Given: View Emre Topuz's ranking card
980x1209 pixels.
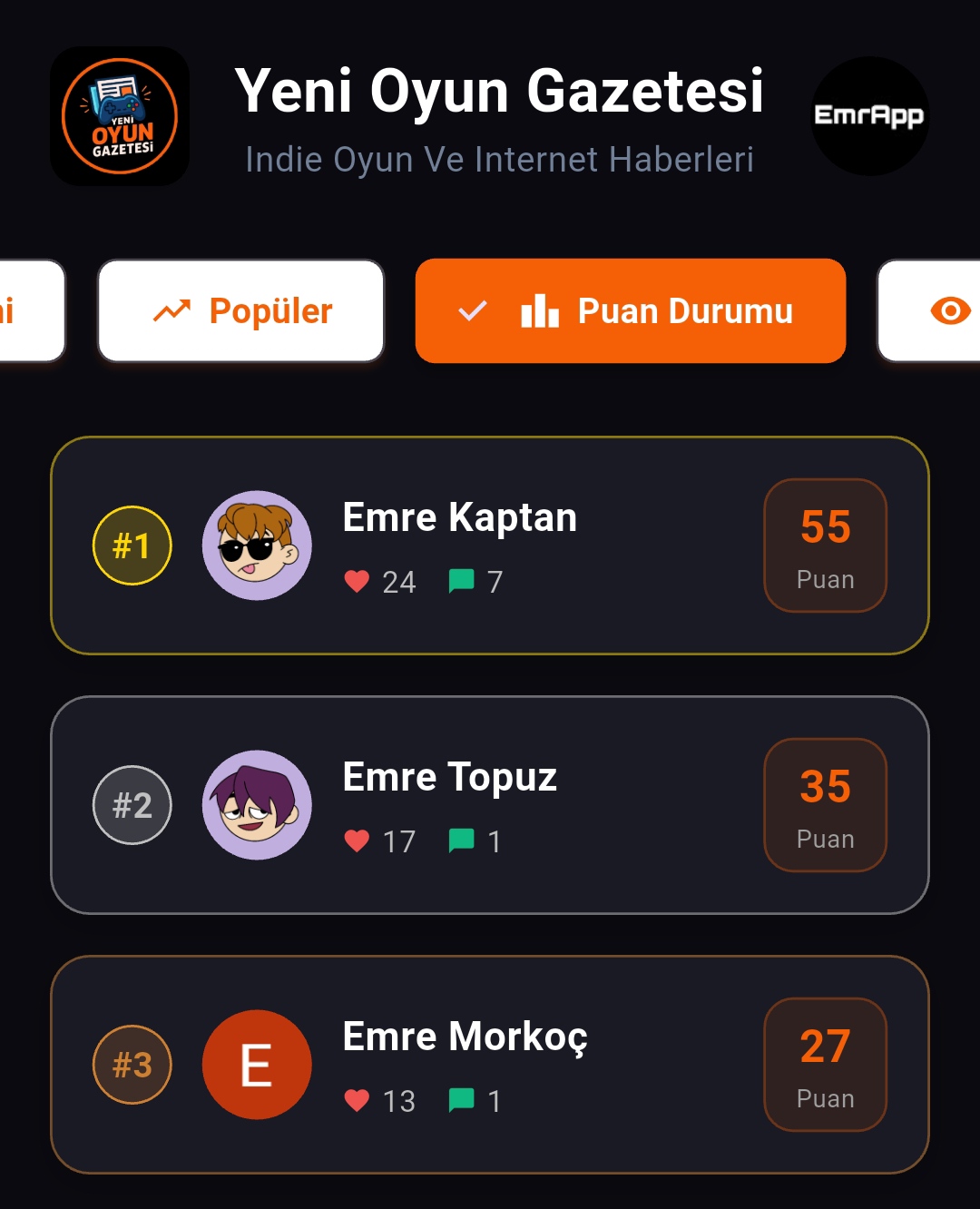Looking at the screenshot, I should (x=490, y=805).
